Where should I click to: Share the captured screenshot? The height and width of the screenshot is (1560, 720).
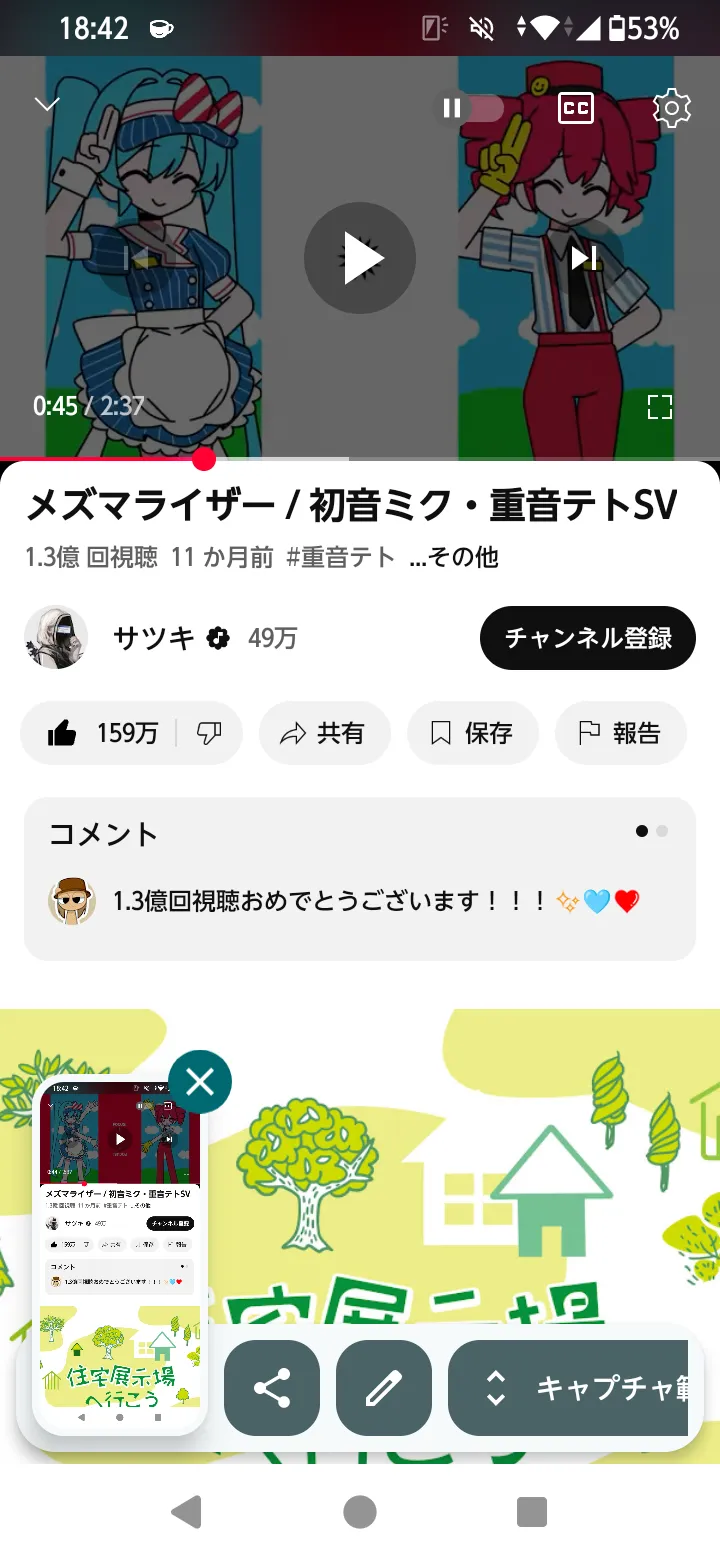pos(272,1387)
